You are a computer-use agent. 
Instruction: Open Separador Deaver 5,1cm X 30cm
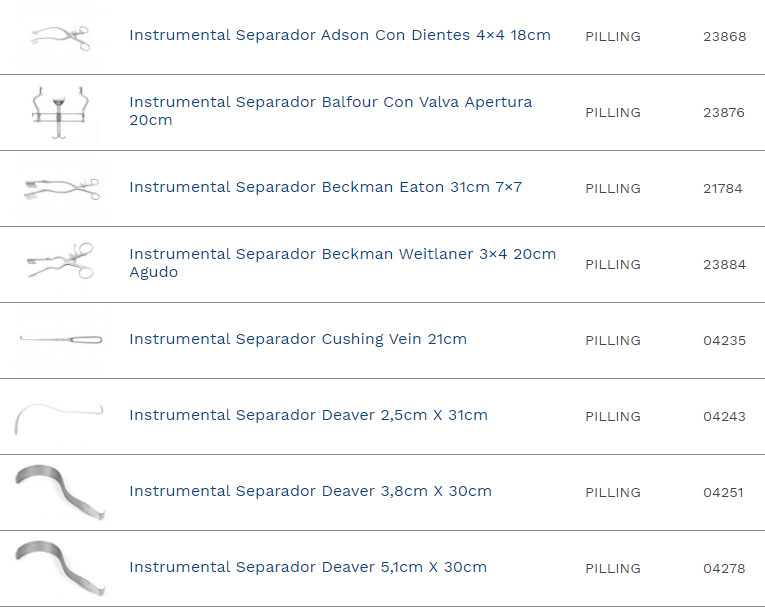[x=308, y=567]
